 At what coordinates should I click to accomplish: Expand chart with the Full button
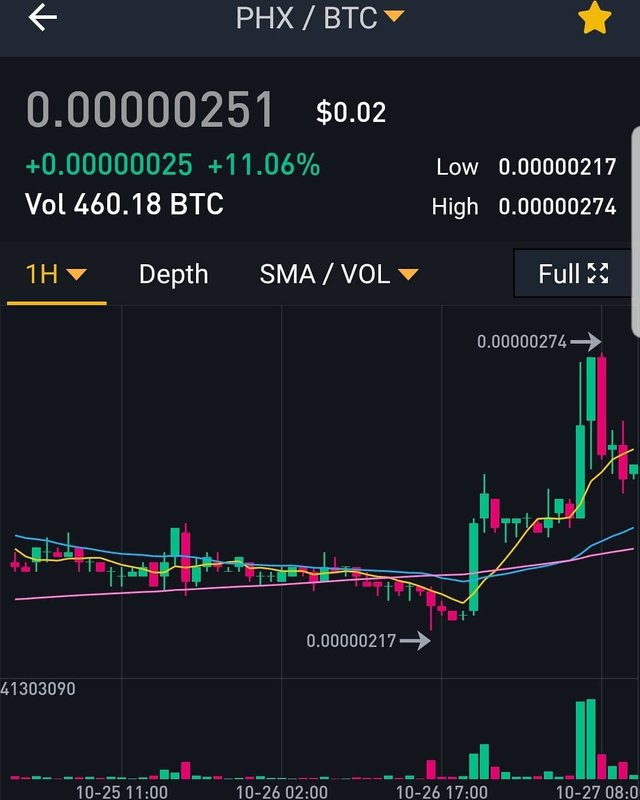coord(572,274)
